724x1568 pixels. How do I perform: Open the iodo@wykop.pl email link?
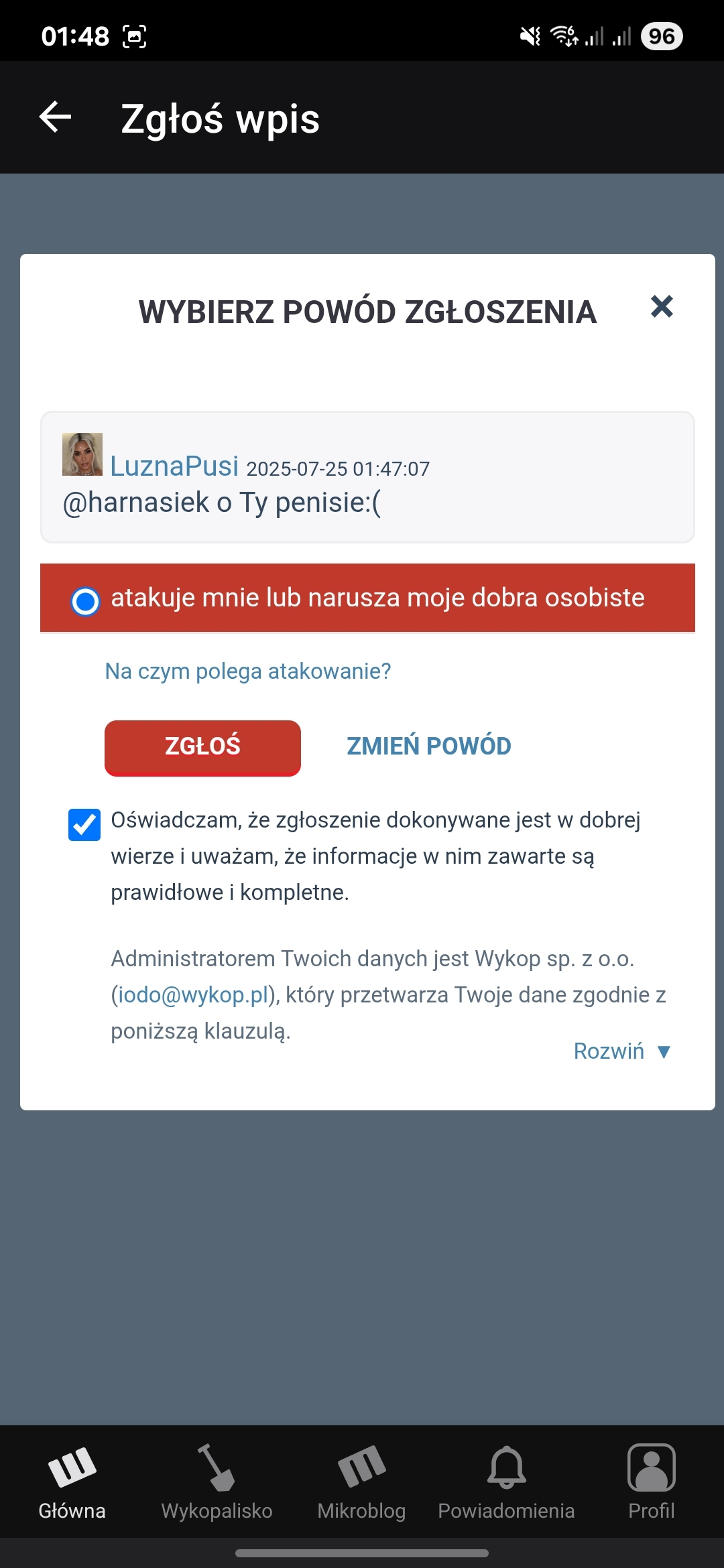point(193,995)
